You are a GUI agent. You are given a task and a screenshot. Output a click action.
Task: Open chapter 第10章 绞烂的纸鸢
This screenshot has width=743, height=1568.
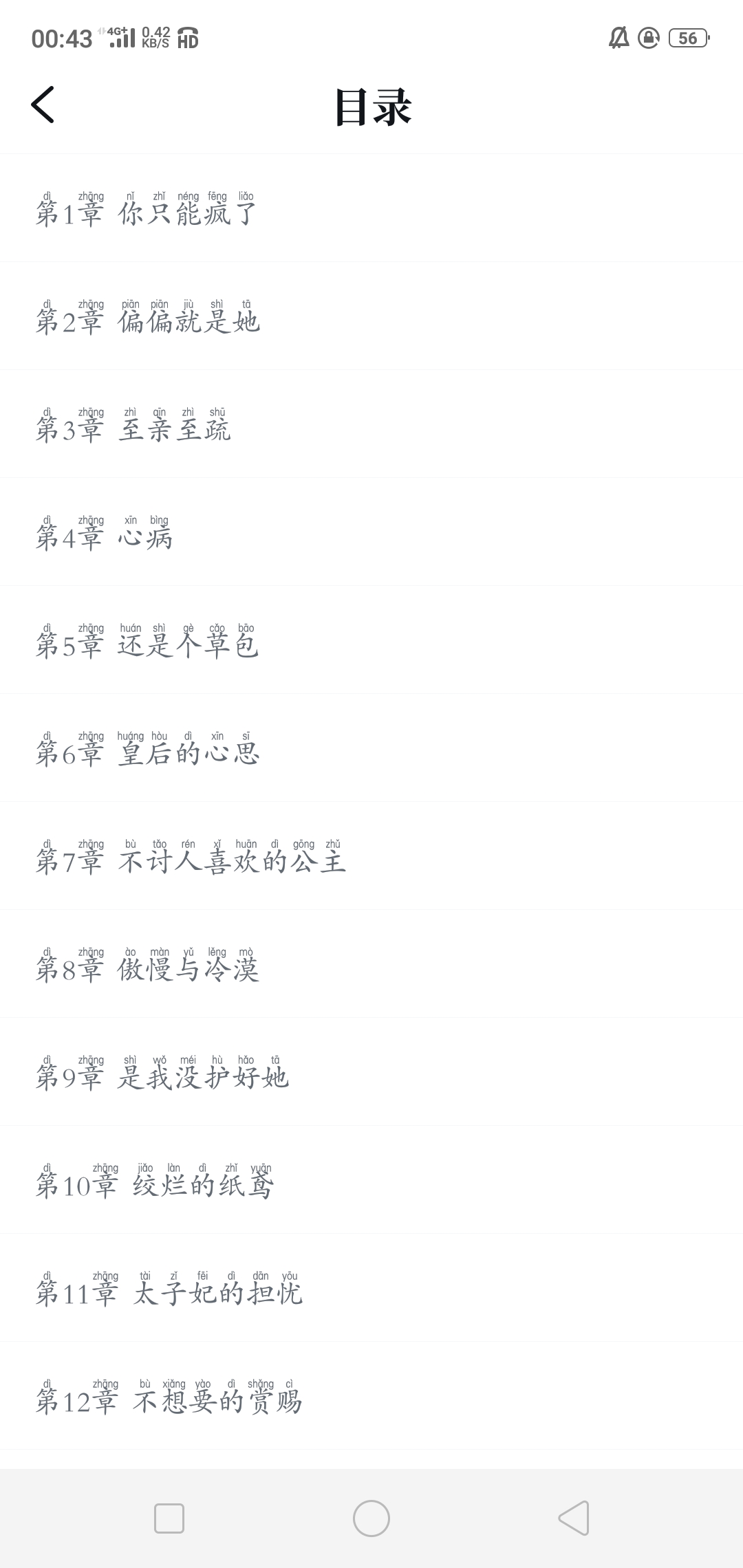tap(371, 1180)
